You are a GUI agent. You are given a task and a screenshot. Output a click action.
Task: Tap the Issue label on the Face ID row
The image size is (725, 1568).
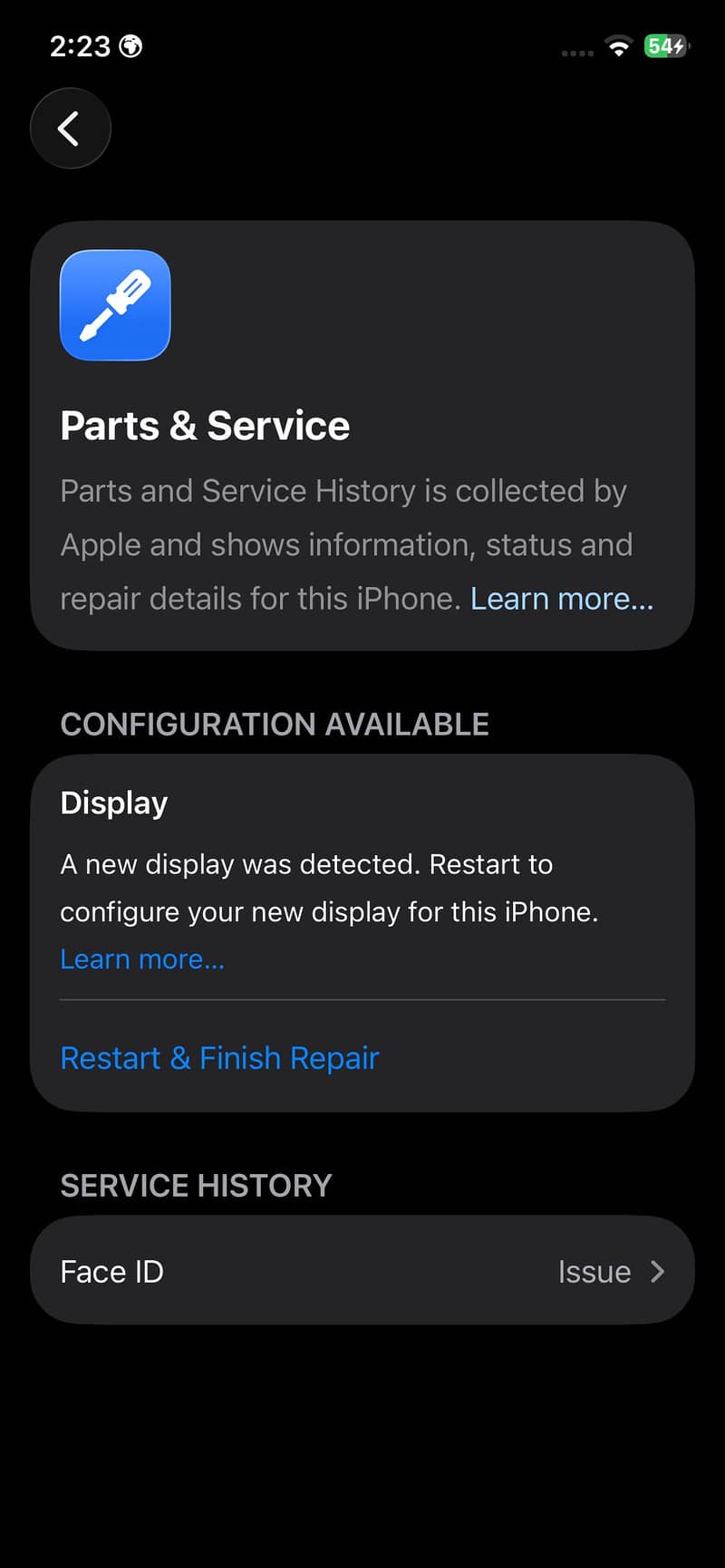(594, 1271)
